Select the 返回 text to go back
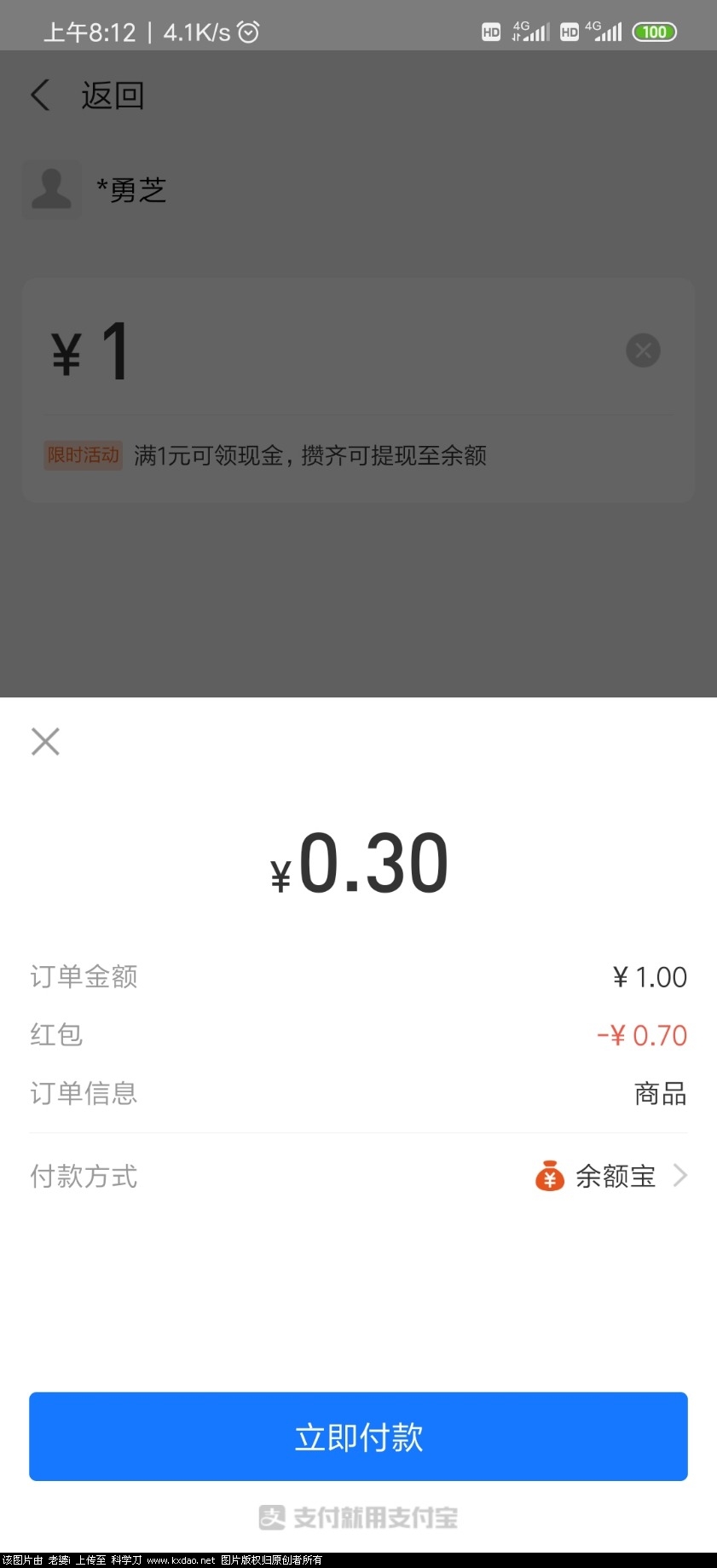 (112, 95)
